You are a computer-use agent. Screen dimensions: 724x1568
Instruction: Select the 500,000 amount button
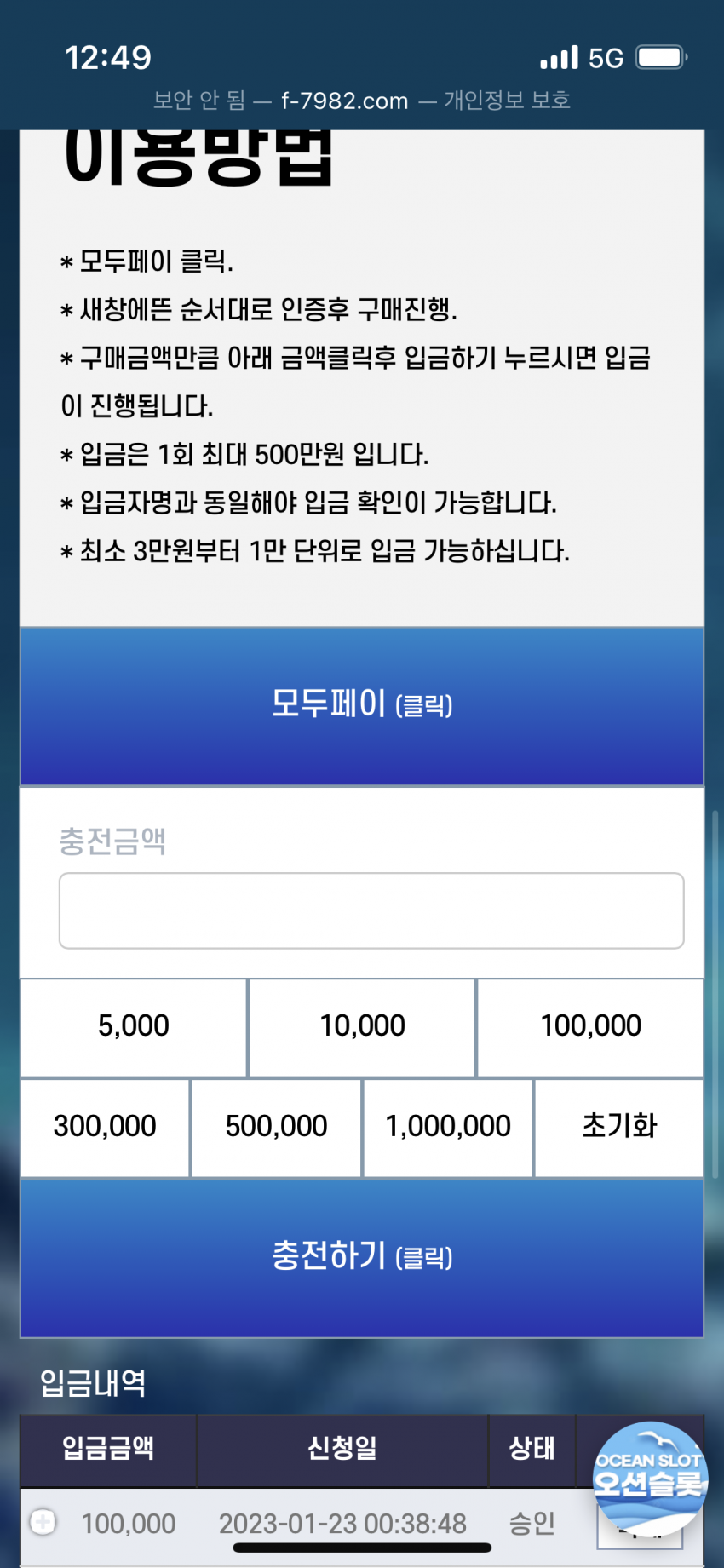point(276,1127)
